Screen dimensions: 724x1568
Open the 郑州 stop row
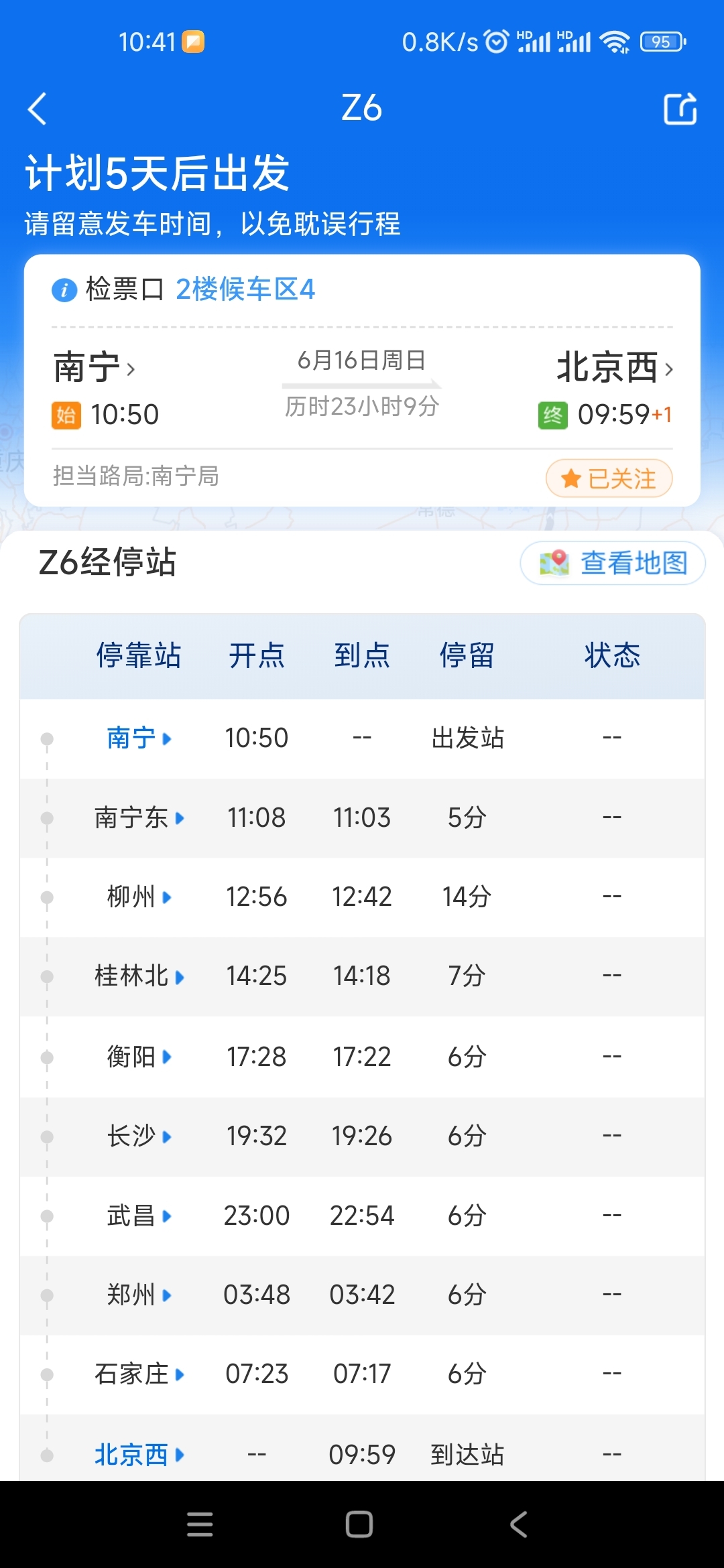pos(362,1295)
